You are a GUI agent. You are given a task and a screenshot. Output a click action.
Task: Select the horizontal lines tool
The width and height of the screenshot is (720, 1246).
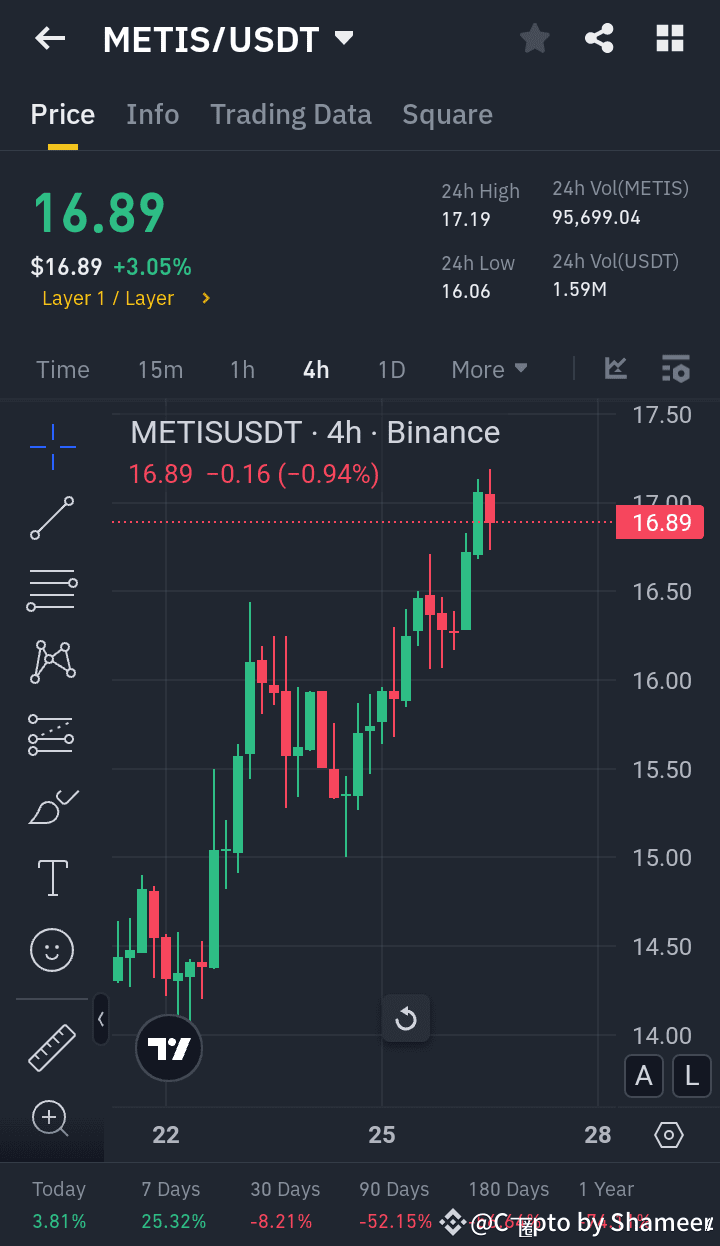[x=51, y=590]
